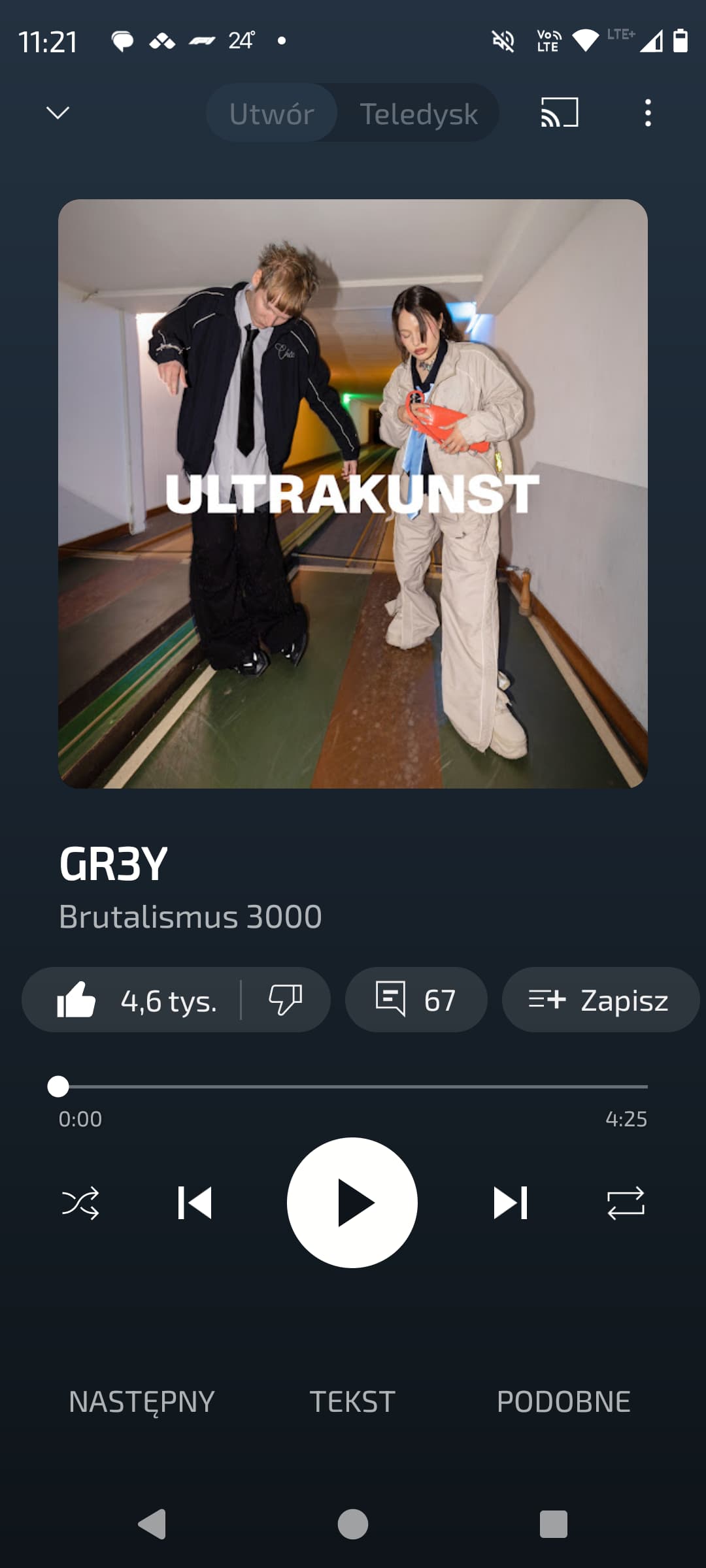Open the Następny queue tab
Image resolution: width=706 pixels, height=1568 pixels.
142,1402
